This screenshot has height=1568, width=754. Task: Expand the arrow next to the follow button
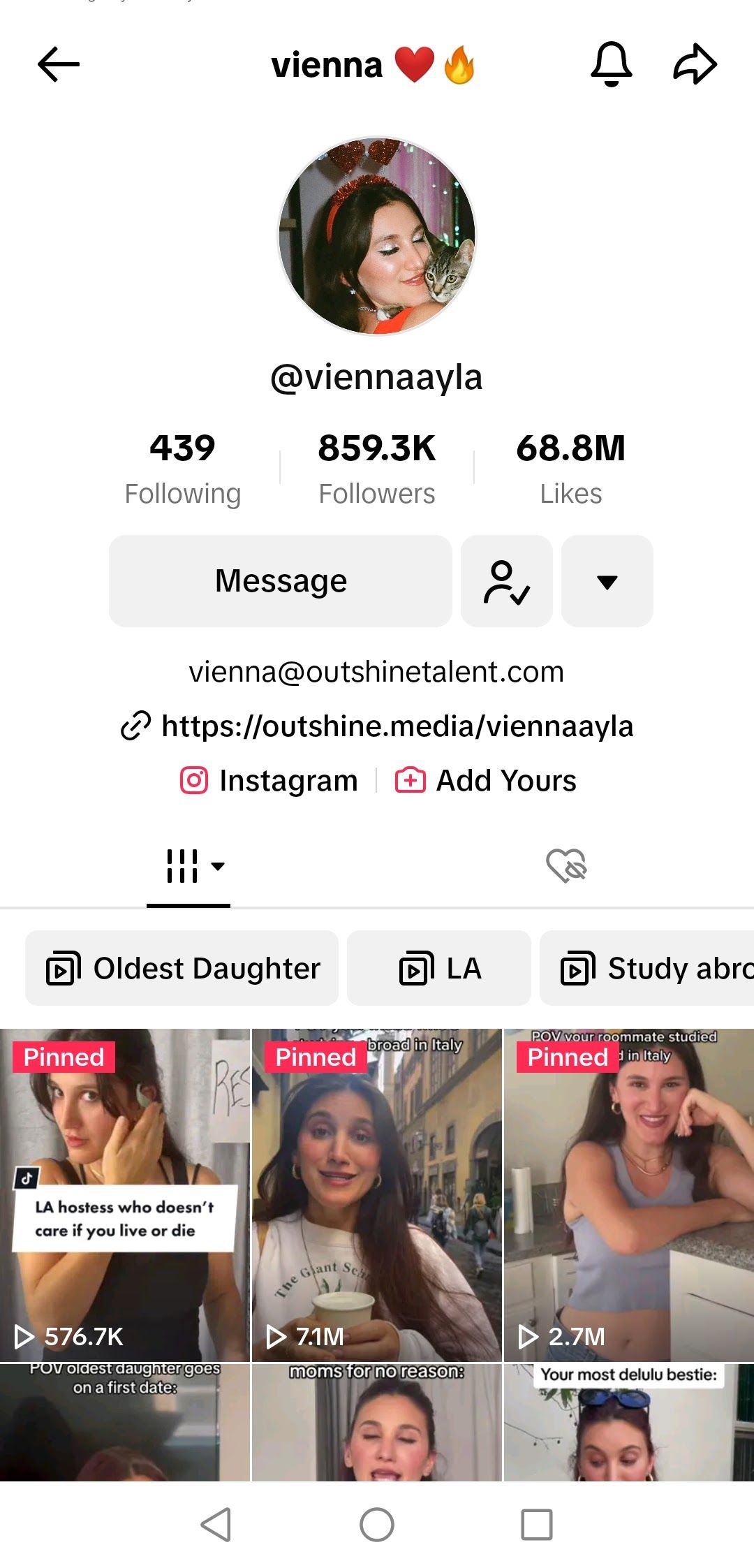pyautogui.click(x=607, y=580)
